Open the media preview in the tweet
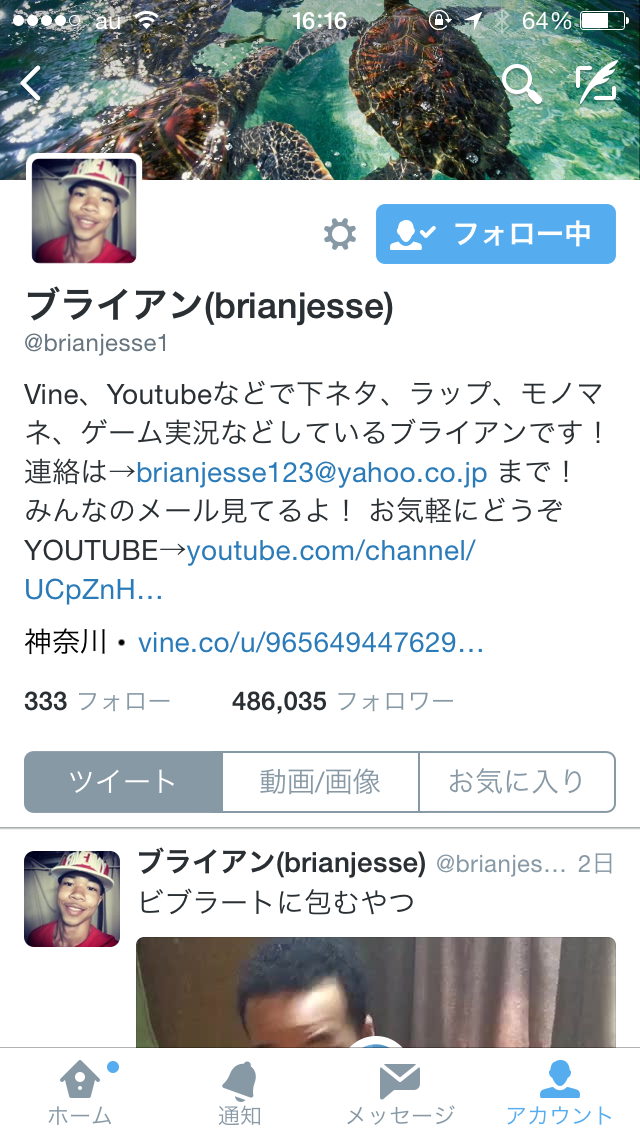The height and width of the screenshot is (1136, 640). pyautogui.click(x=375, y=992)
